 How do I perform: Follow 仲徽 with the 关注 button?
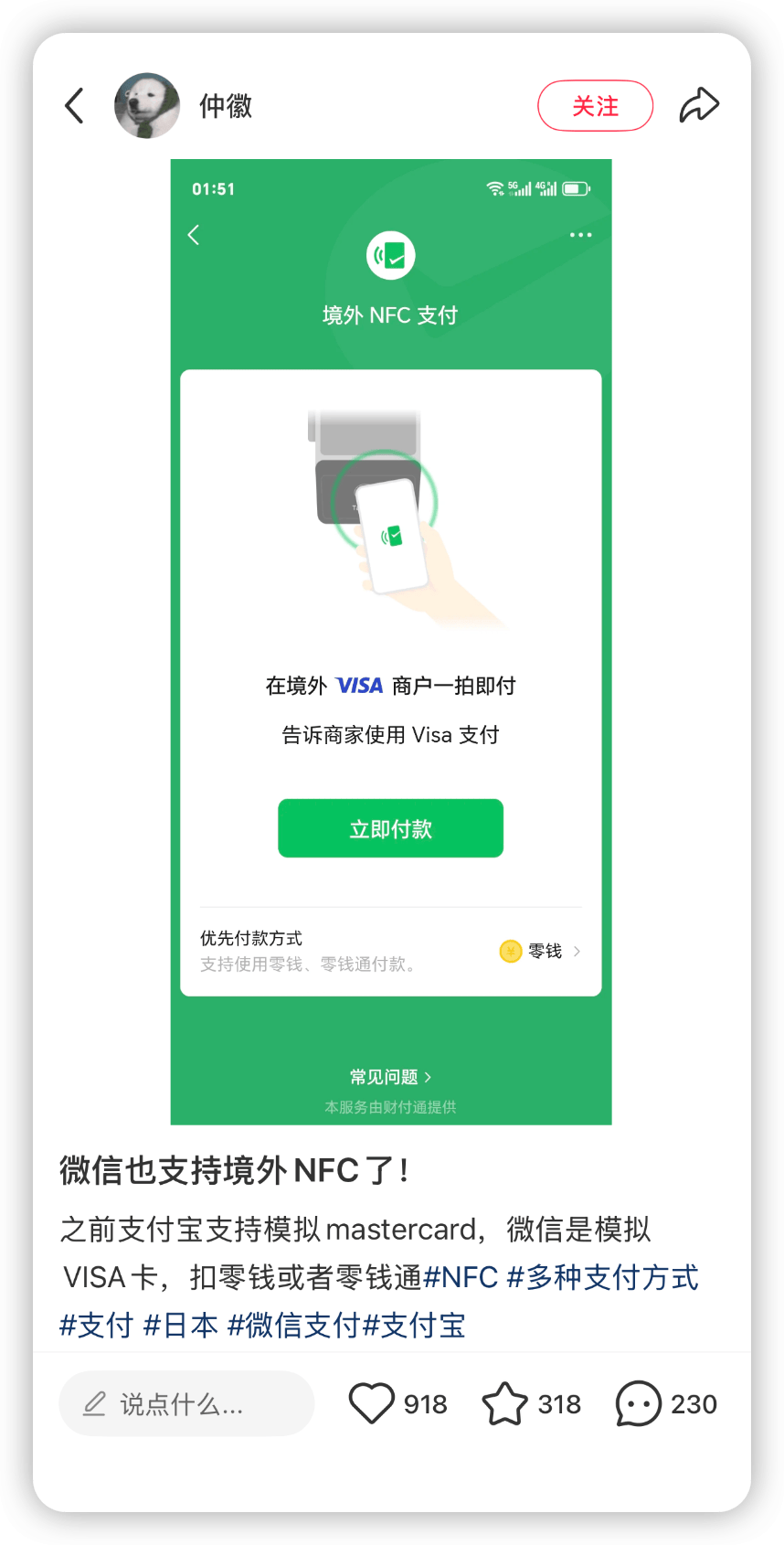(595, 106)
